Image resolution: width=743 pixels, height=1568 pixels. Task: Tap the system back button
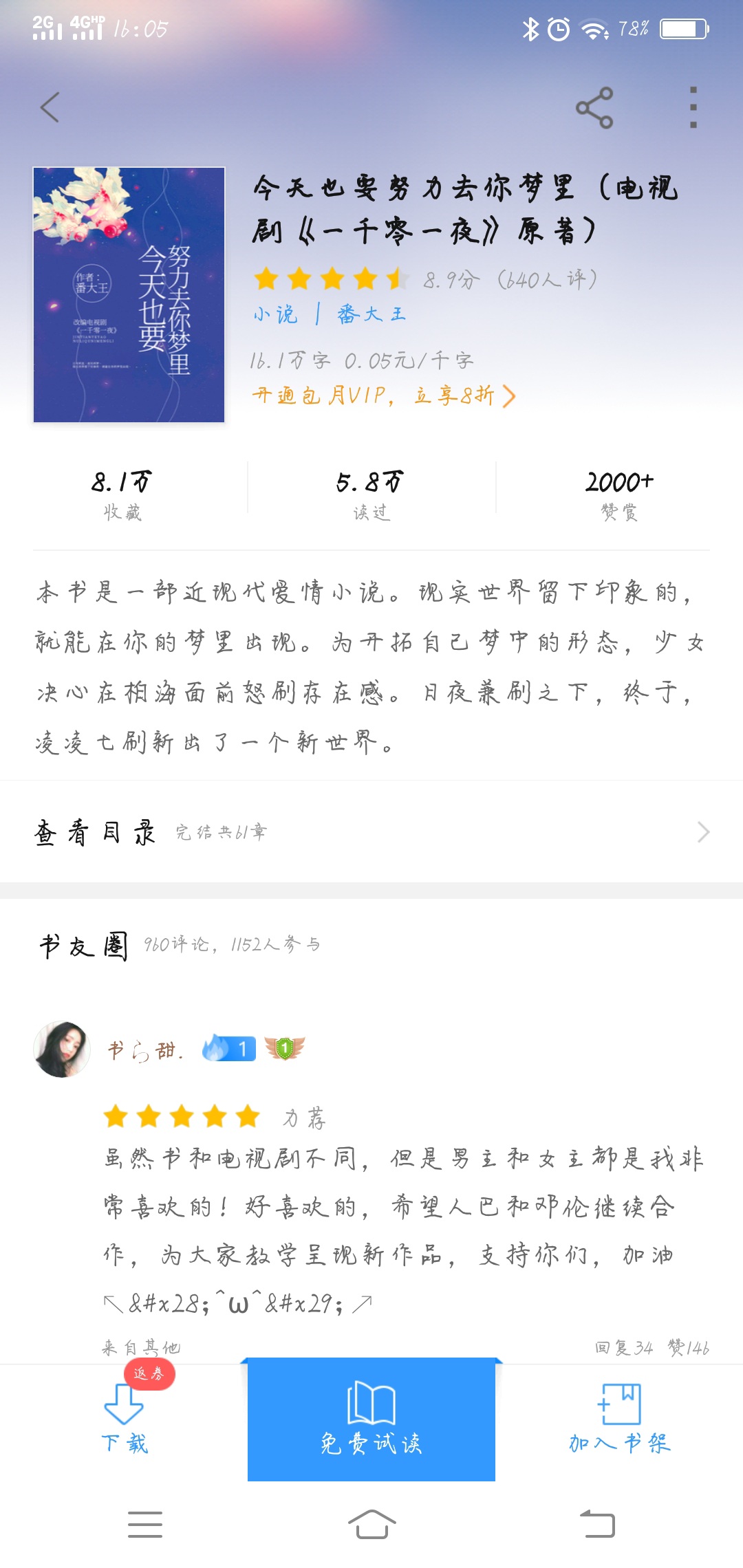click(597, 1524)
